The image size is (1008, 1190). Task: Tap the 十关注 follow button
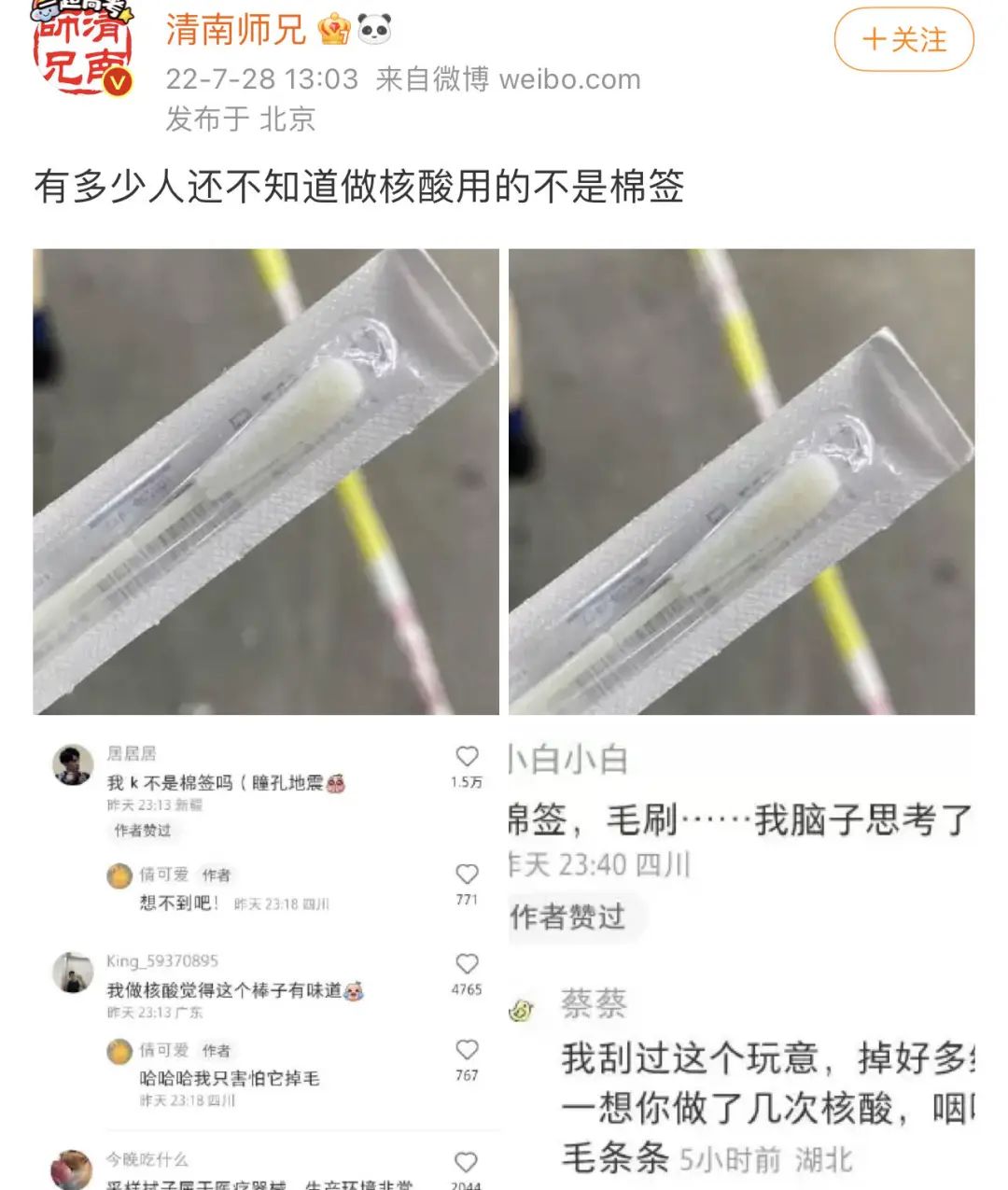903,40
